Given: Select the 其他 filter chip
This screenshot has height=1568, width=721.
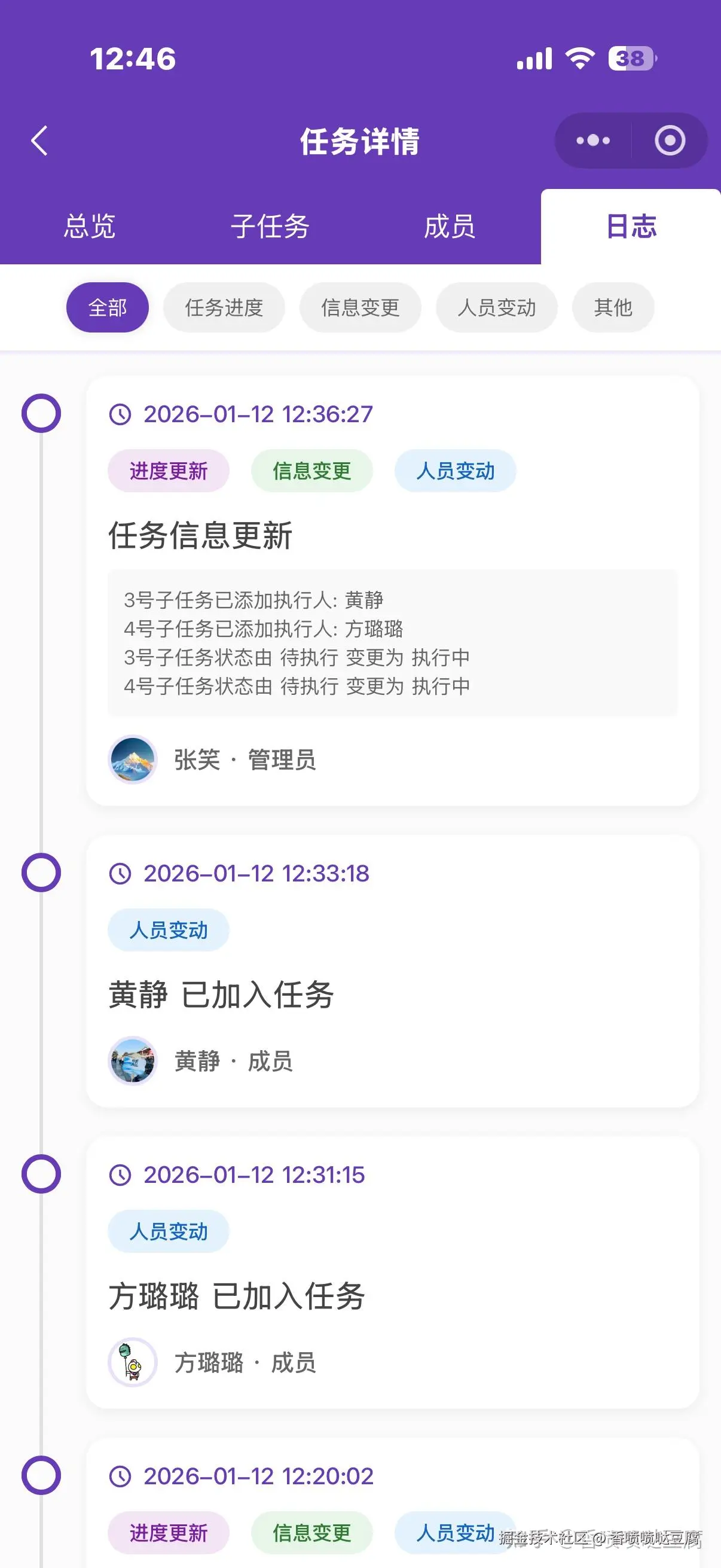Looking at the screenshot, I should pyautogui.click(x=613, y=307).
